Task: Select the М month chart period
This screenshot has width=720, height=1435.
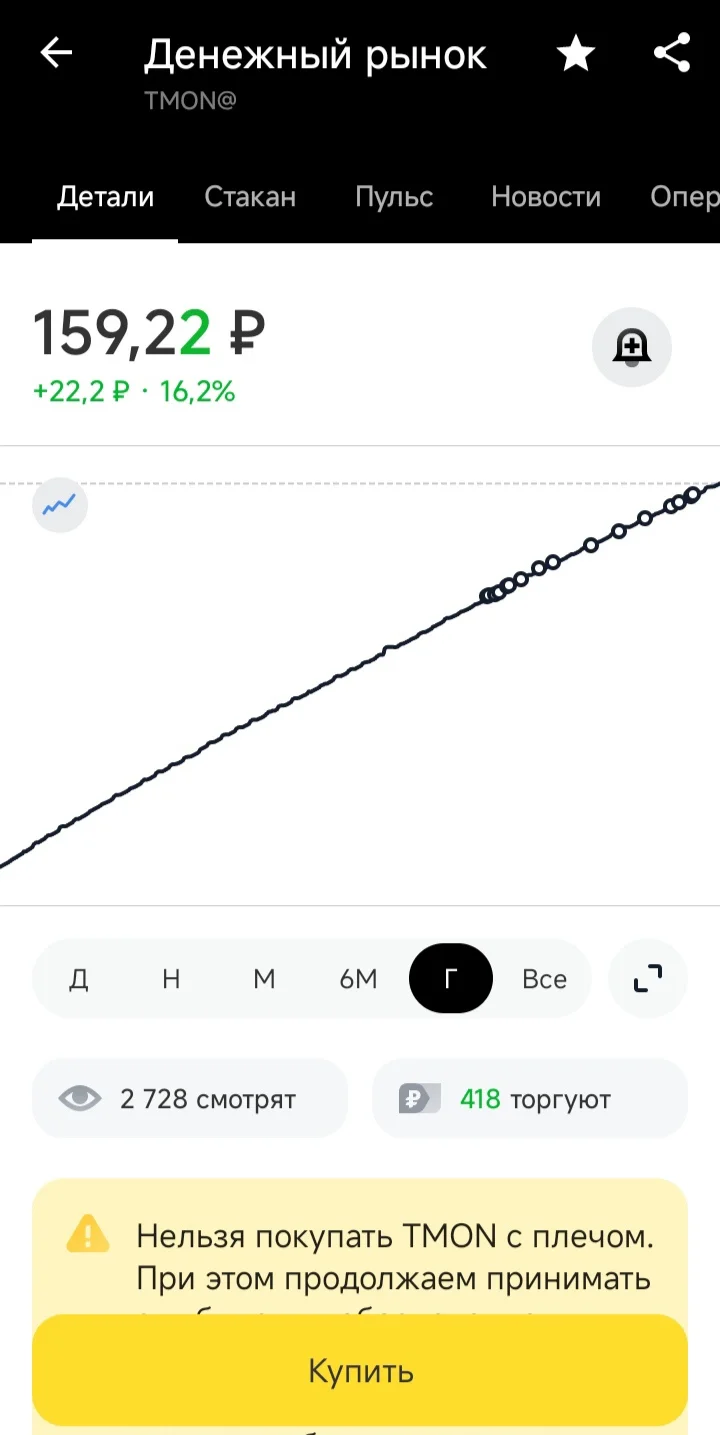Action: (264, 979)
